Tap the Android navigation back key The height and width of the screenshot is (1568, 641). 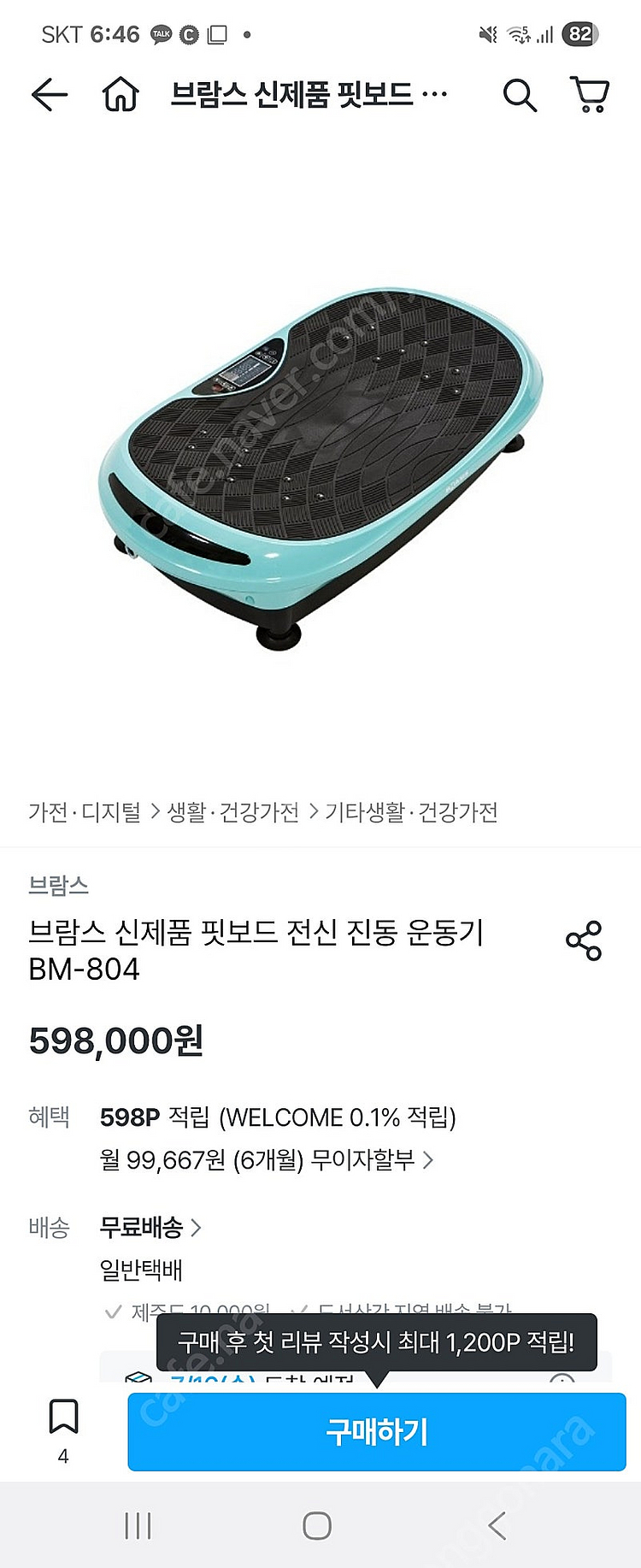pyautogui.click(x=496, y=1527)
